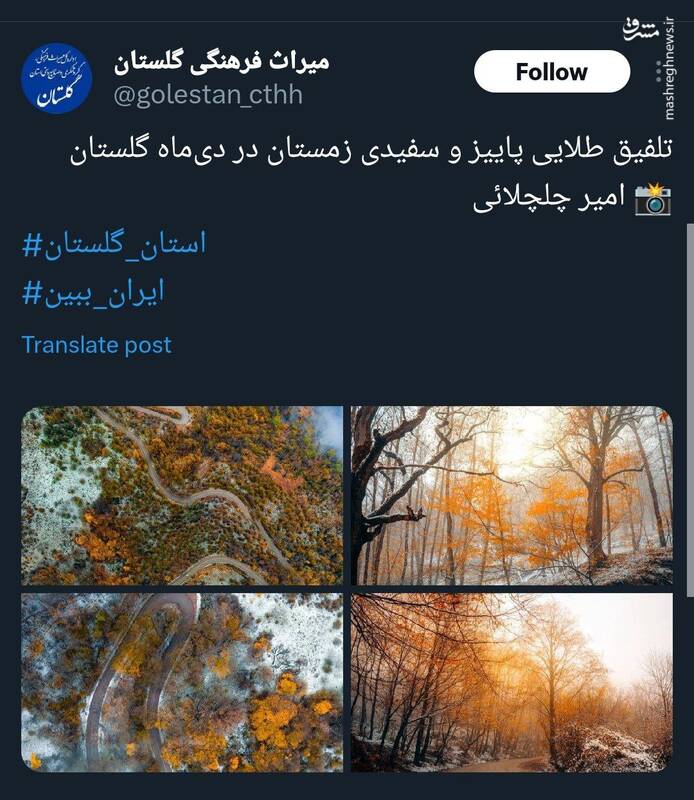The image size is (694, 800).
Task: Open the ایران_ببین hashtag
Action: (93, 293)
